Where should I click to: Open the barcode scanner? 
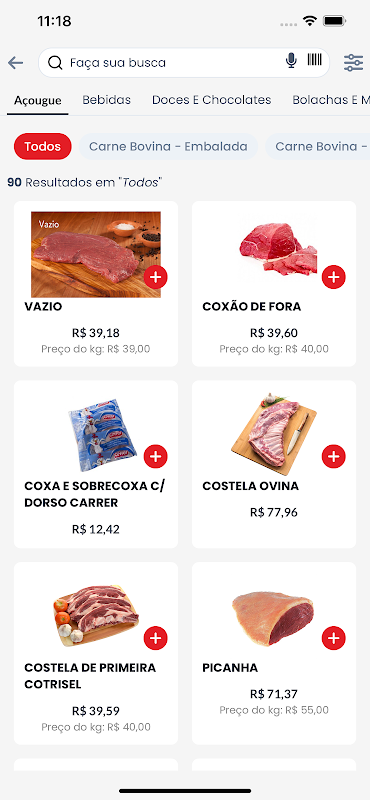point(314,60)
